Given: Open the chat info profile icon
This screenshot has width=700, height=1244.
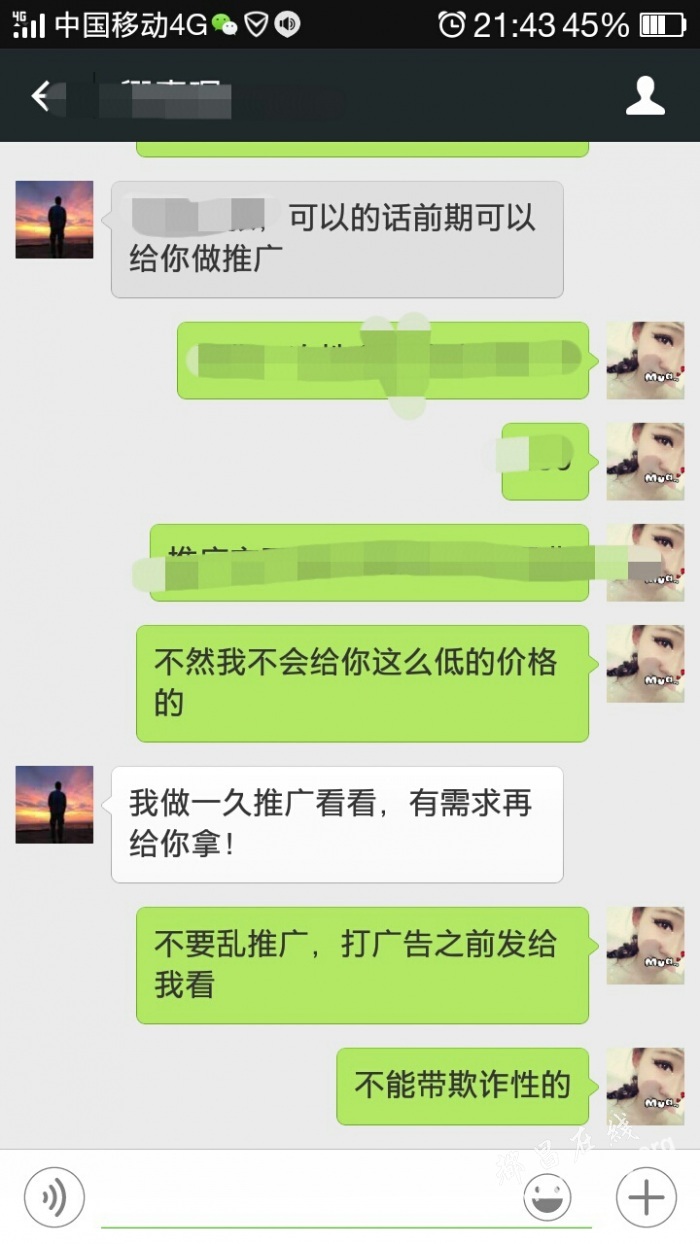Looking at the screenshot, I should click(x=645, y=95).
